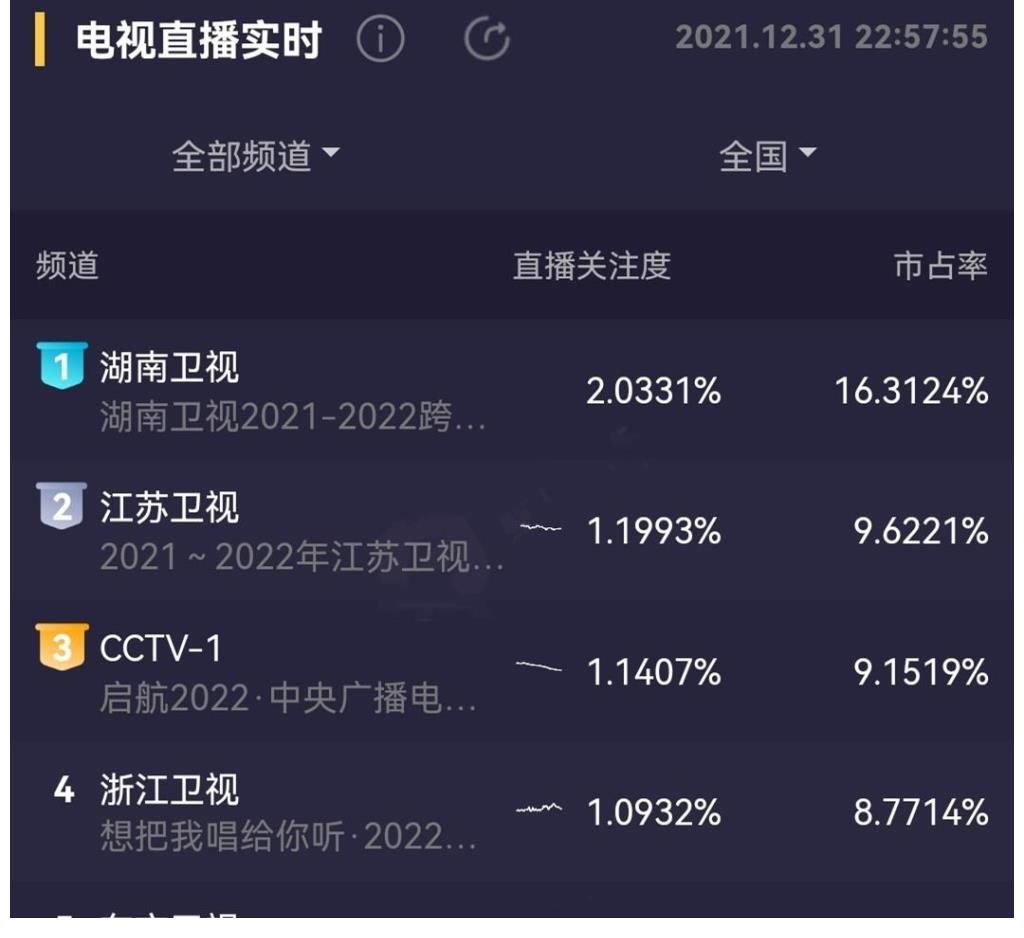This screenshot has height=938, width=1024.
Task: Expand the 全部频道 channel dropdown
Action: (256, 156)
